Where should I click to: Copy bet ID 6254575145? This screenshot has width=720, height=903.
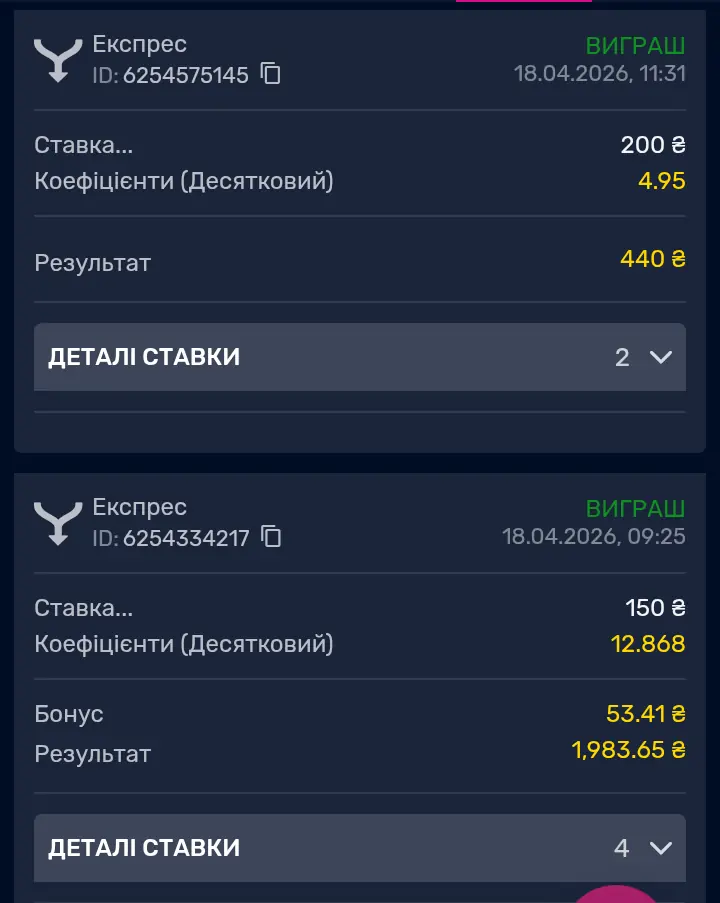[x=271, y=73]
